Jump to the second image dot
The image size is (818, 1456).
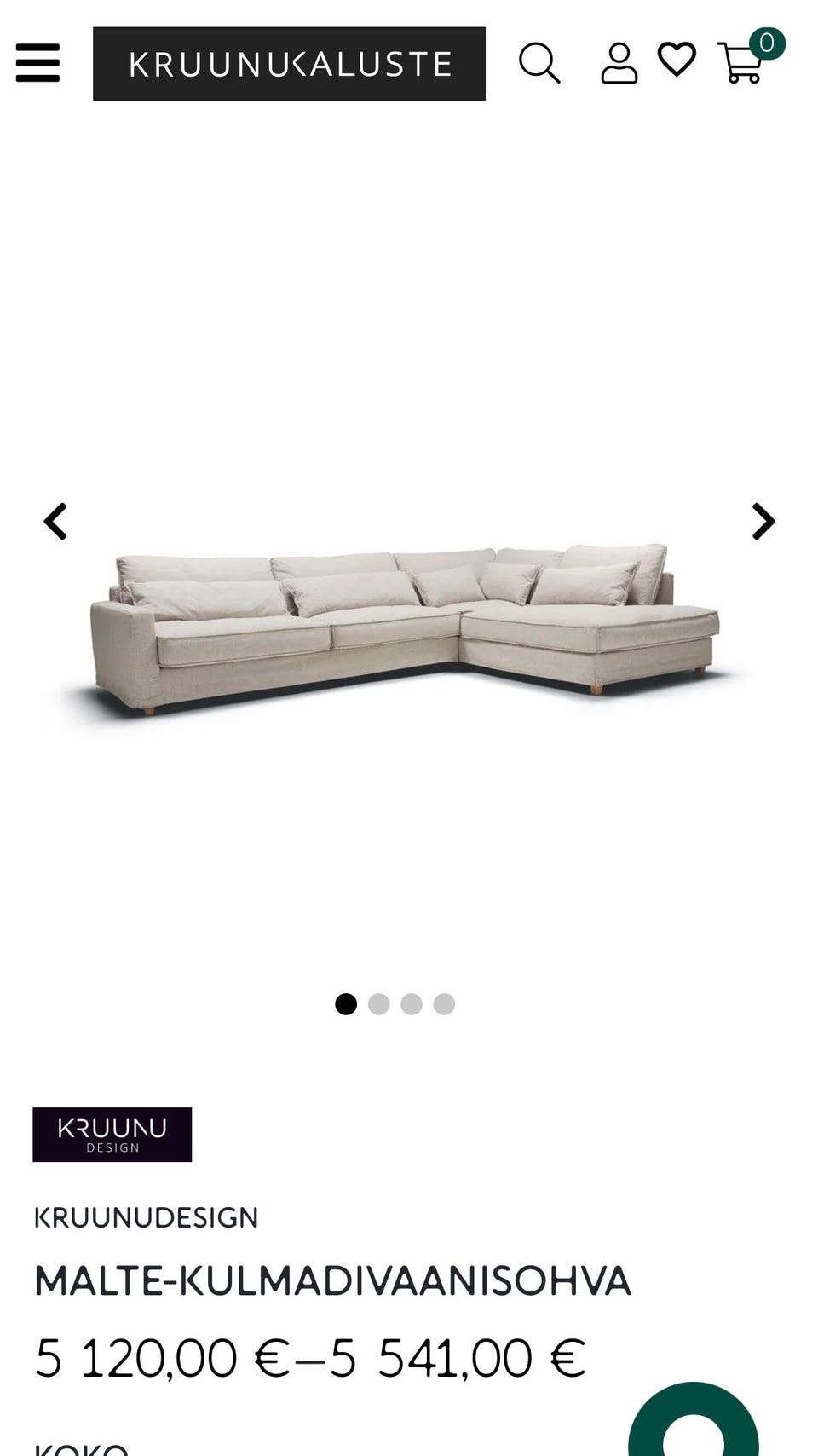tap(378, 1004)
